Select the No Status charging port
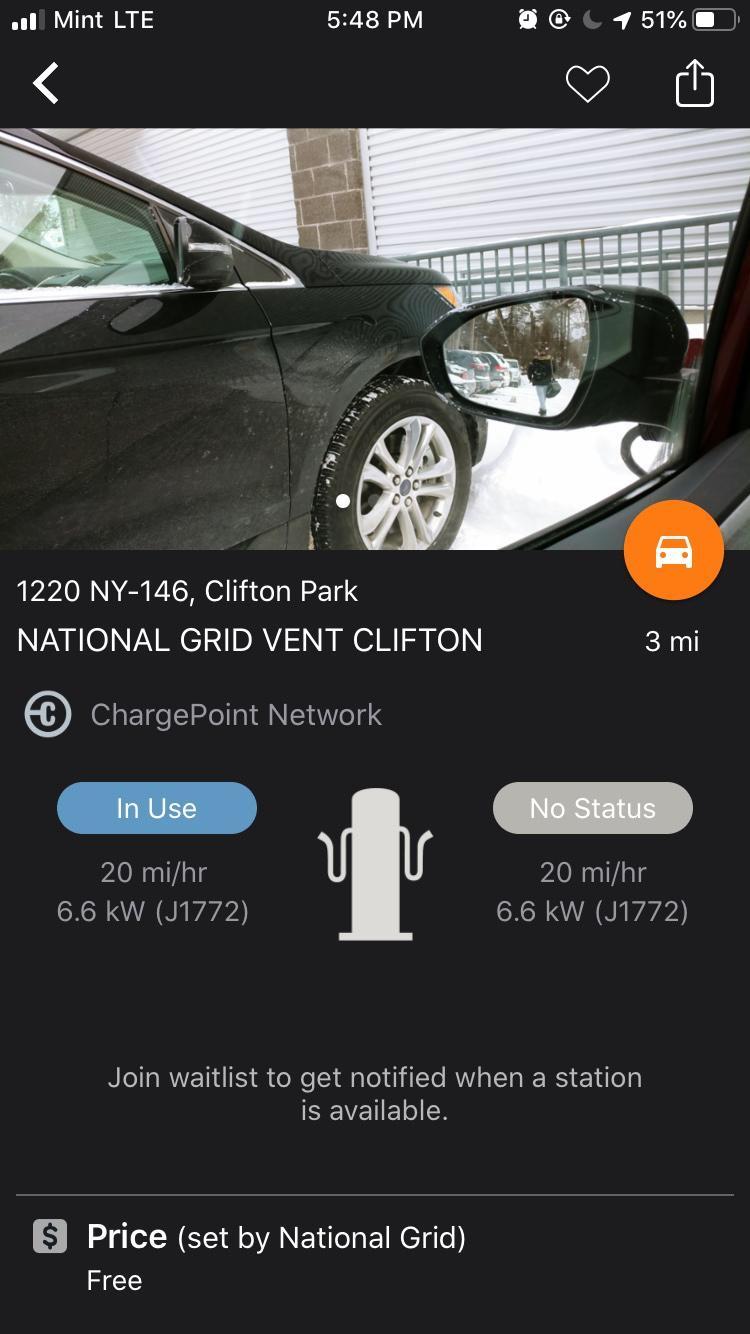Screen dimensions: 750x1334 coord(593,808)
